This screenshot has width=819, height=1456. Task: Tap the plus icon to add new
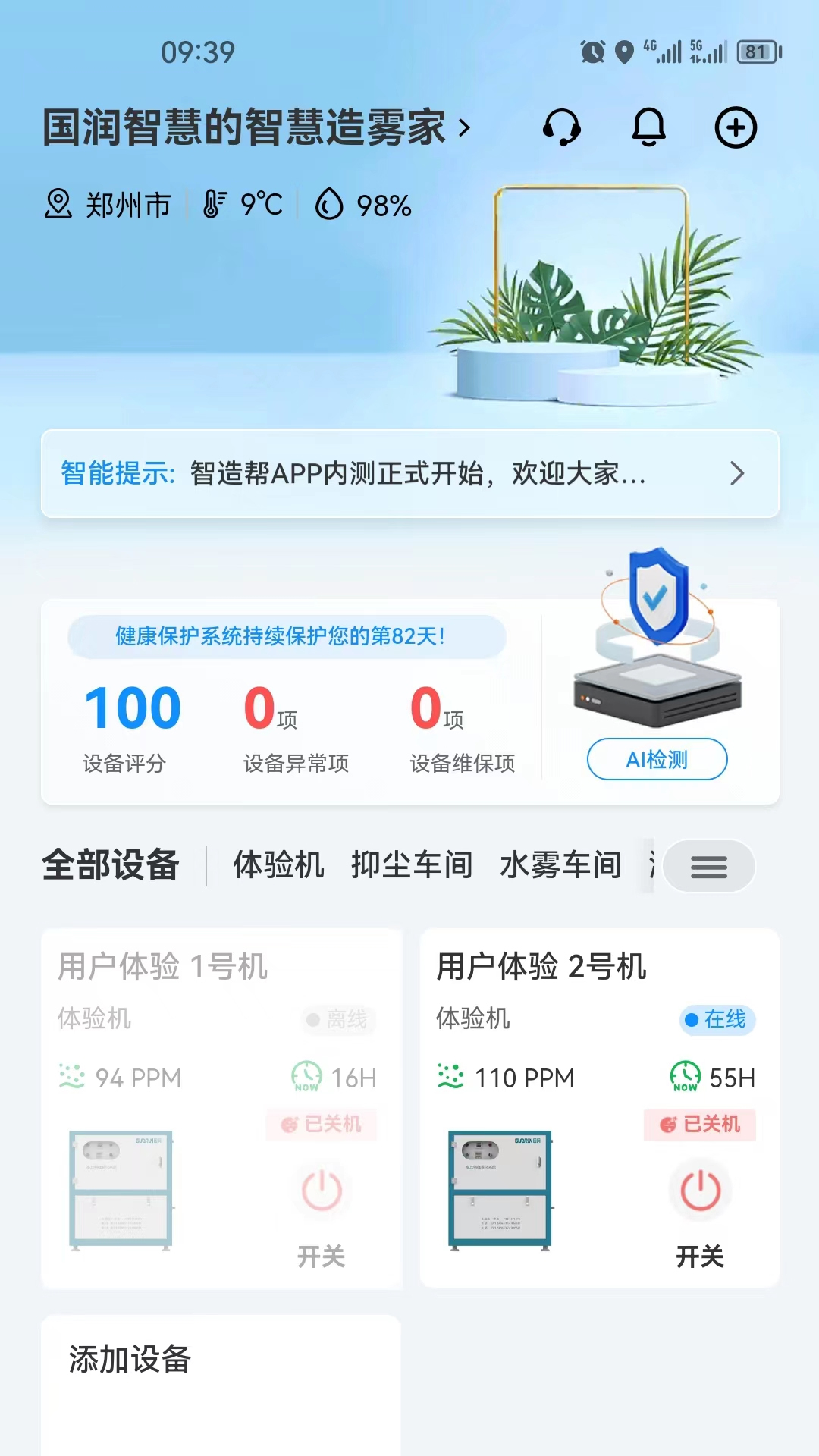pyautogui.click(x=734, y=128)
